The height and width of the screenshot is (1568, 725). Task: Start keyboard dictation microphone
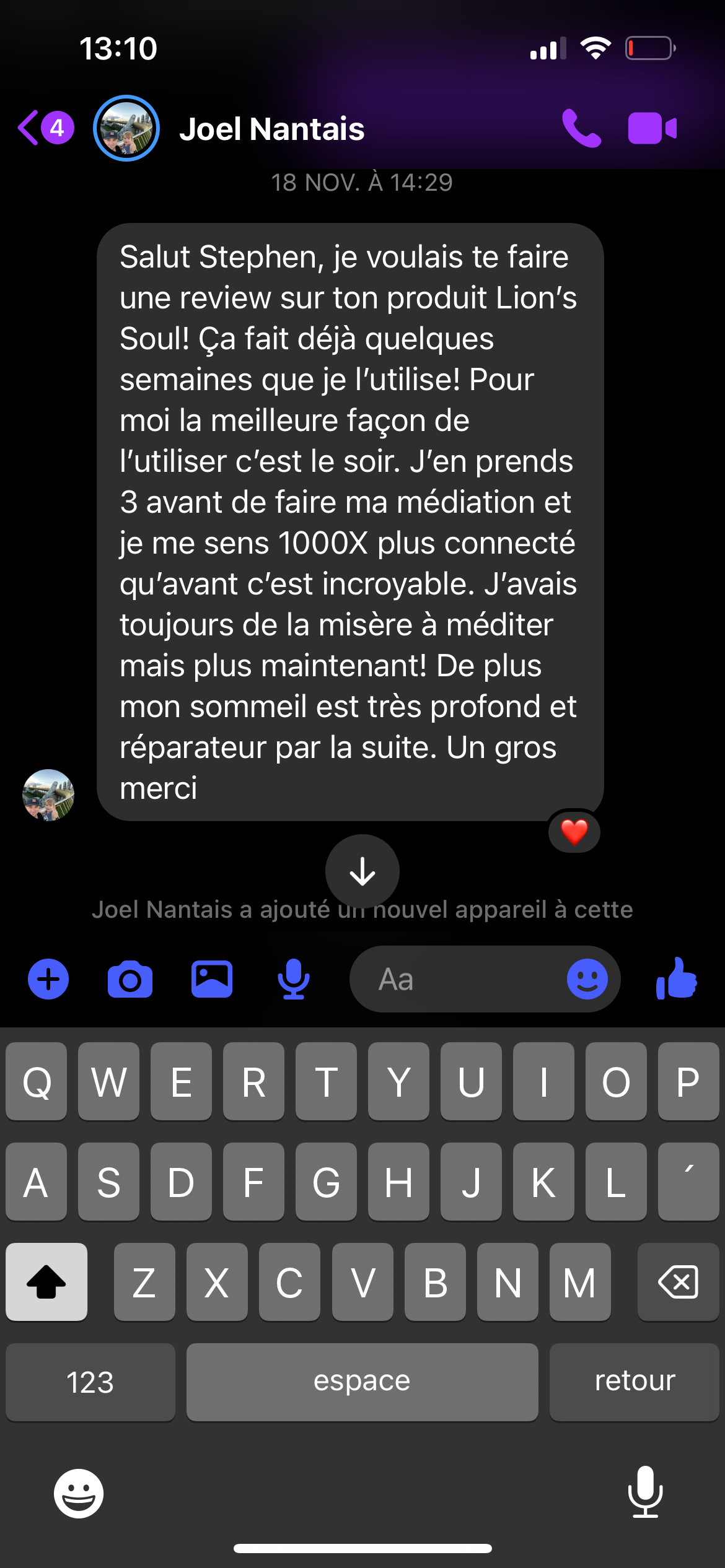[x=645, y=1492]
